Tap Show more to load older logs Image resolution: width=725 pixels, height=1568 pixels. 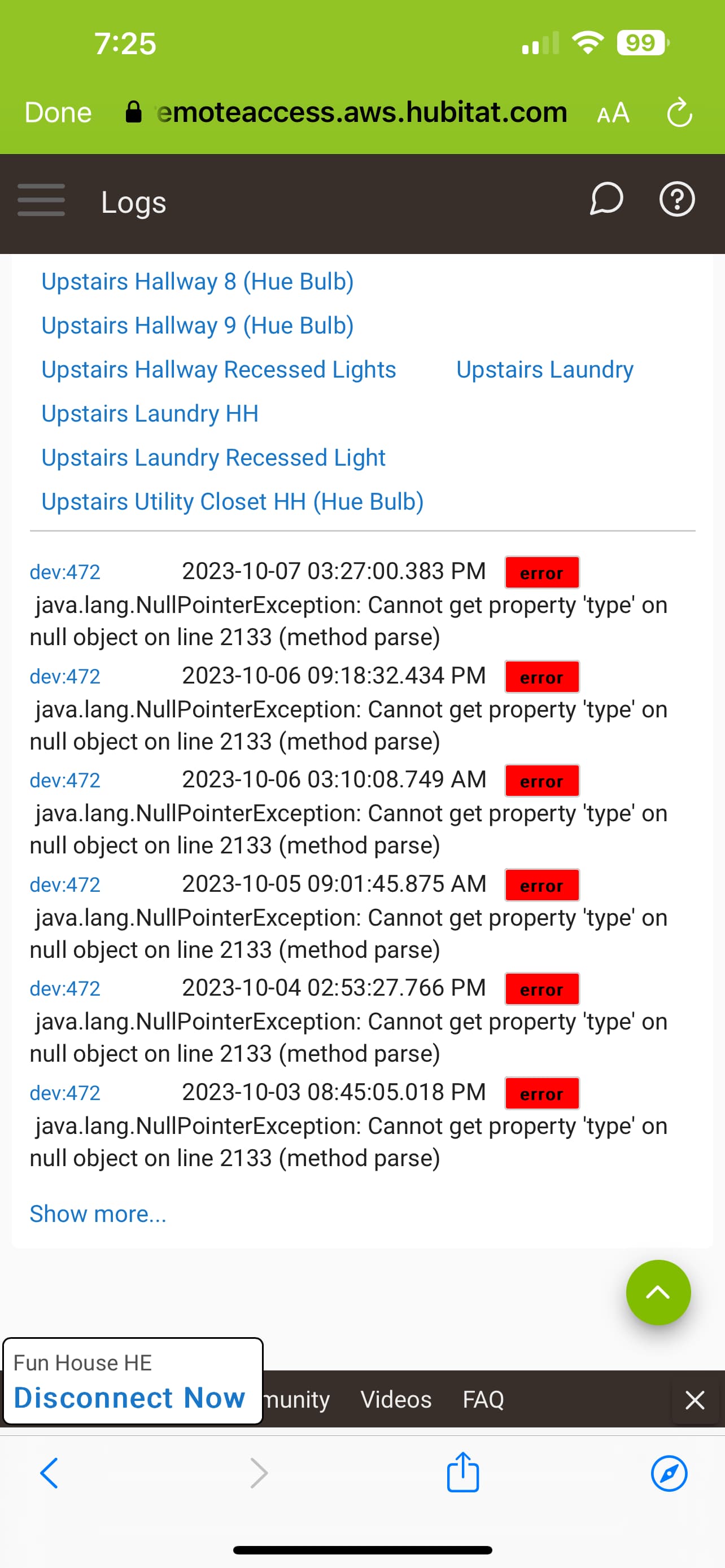tap(98, 1214)
